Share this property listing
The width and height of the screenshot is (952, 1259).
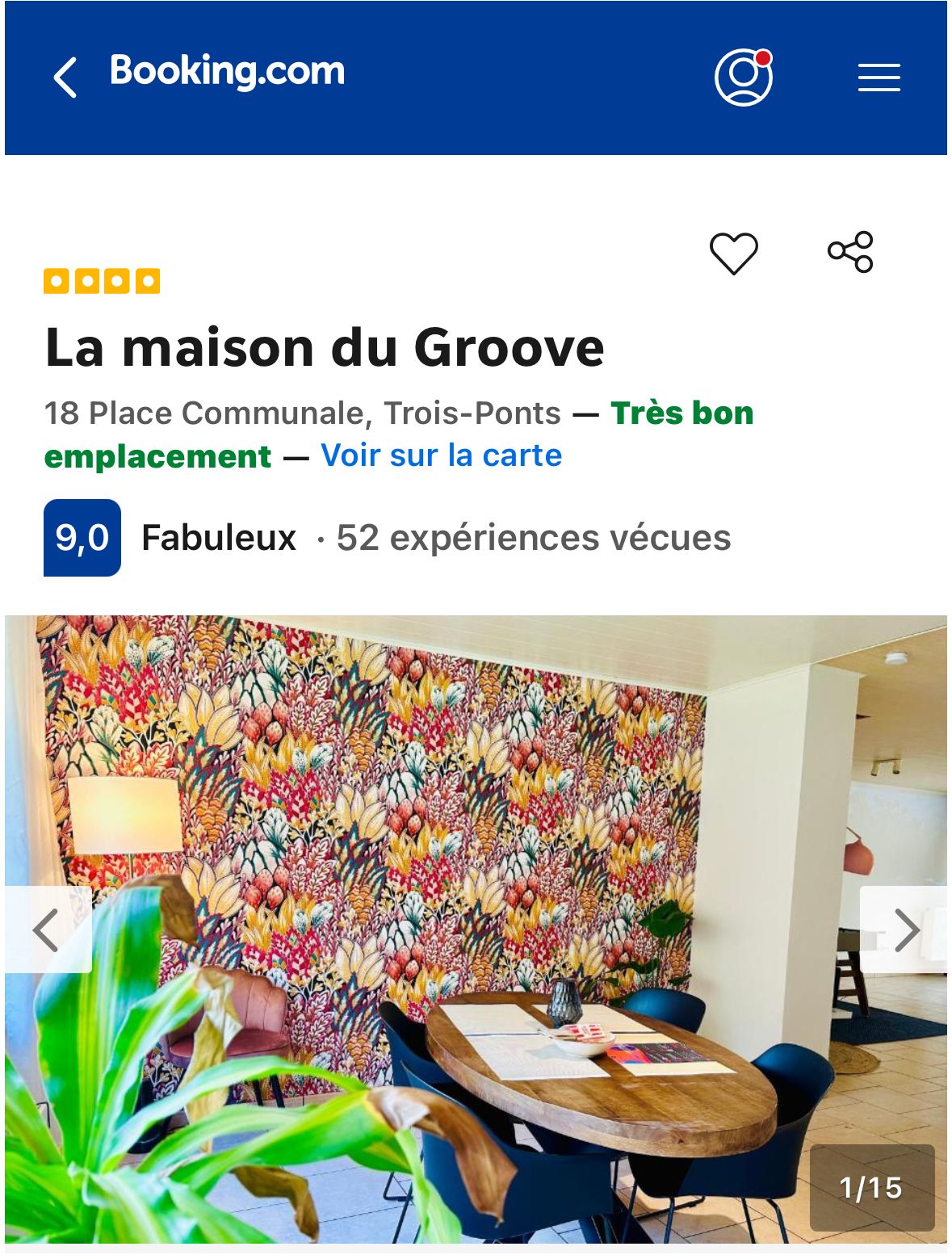point(850,252)
